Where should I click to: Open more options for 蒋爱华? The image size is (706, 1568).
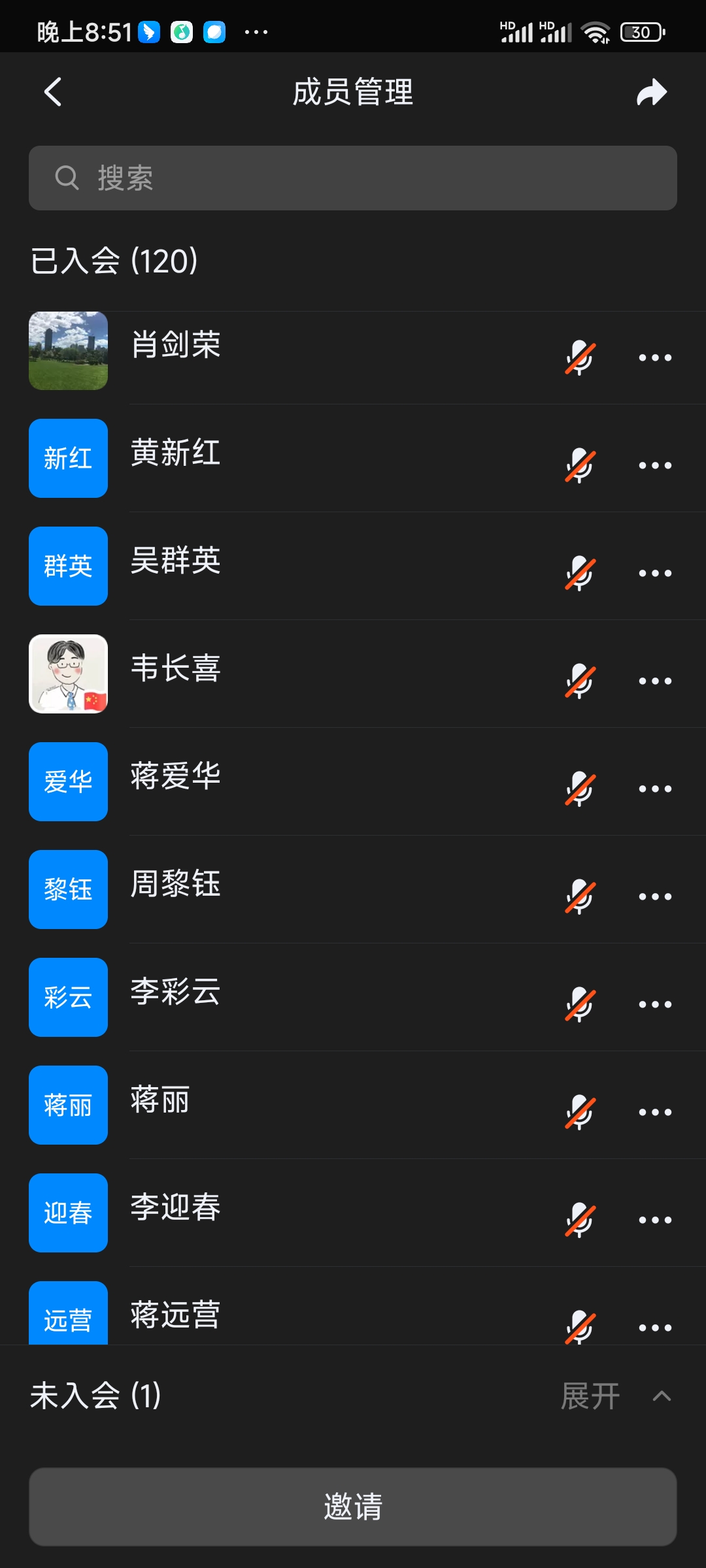[655, 789]
